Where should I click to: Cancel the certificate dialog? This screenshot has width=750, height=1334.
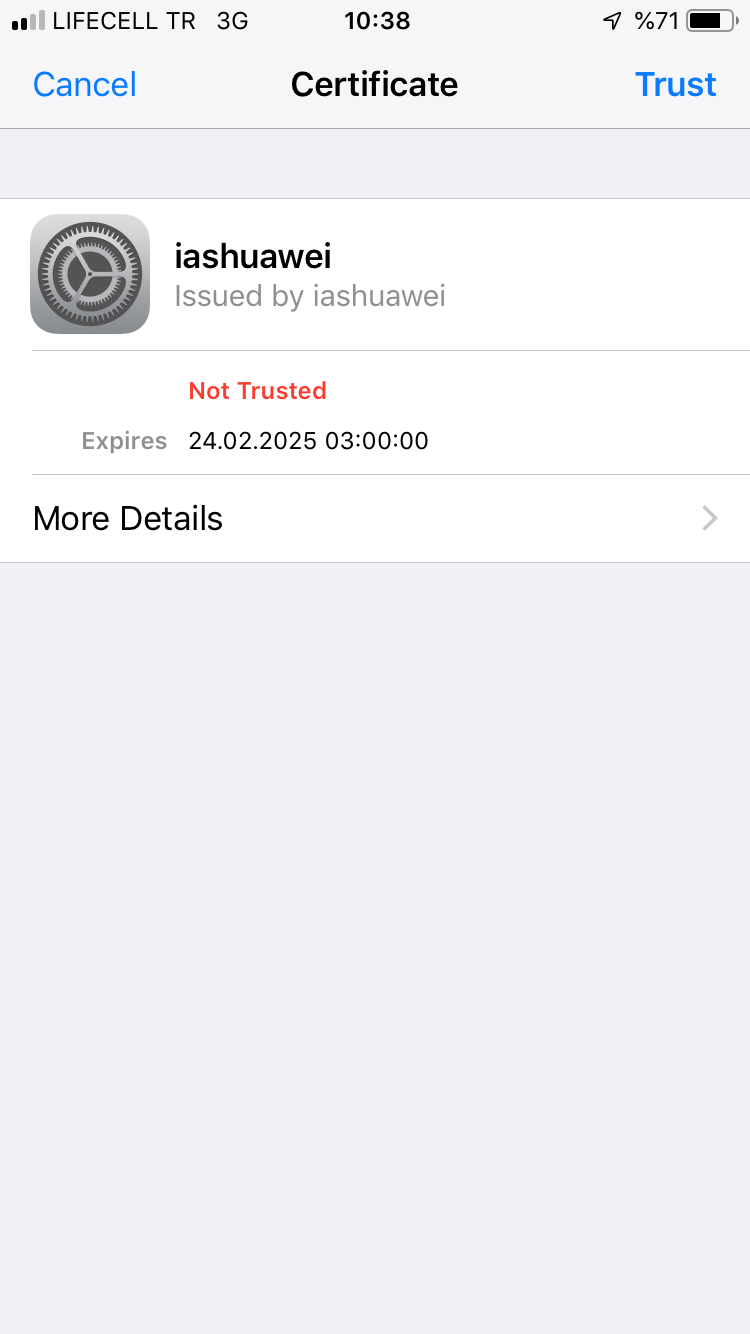click(85, 85)
